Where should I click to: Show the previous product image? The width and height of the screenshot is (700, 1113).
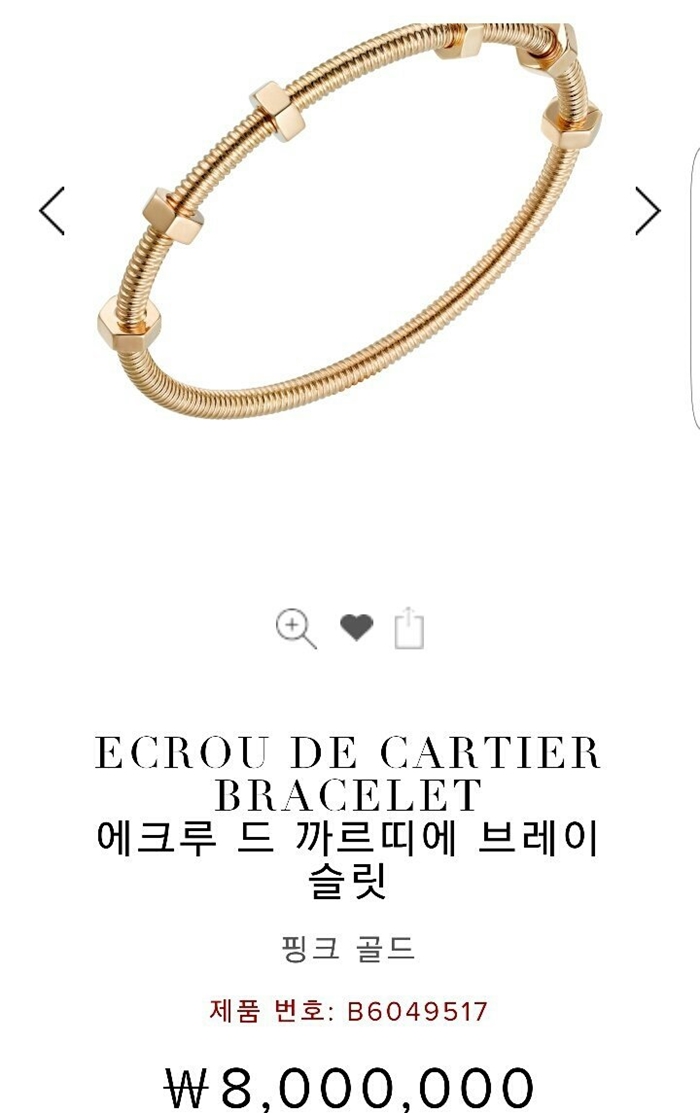[x=52, y=211]
